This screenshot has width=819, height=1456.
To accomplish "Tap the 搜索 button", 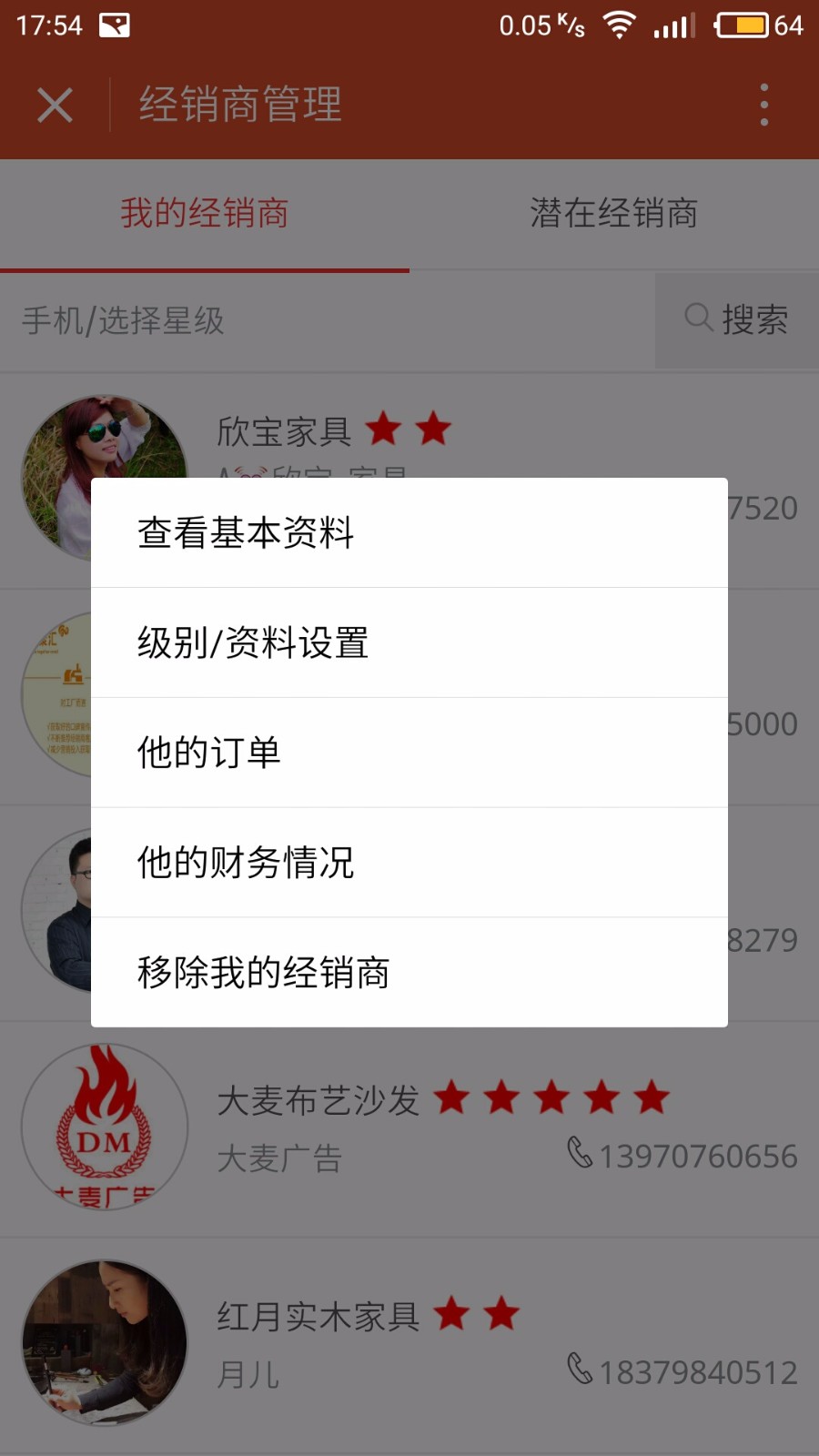I will coord(736,320).
